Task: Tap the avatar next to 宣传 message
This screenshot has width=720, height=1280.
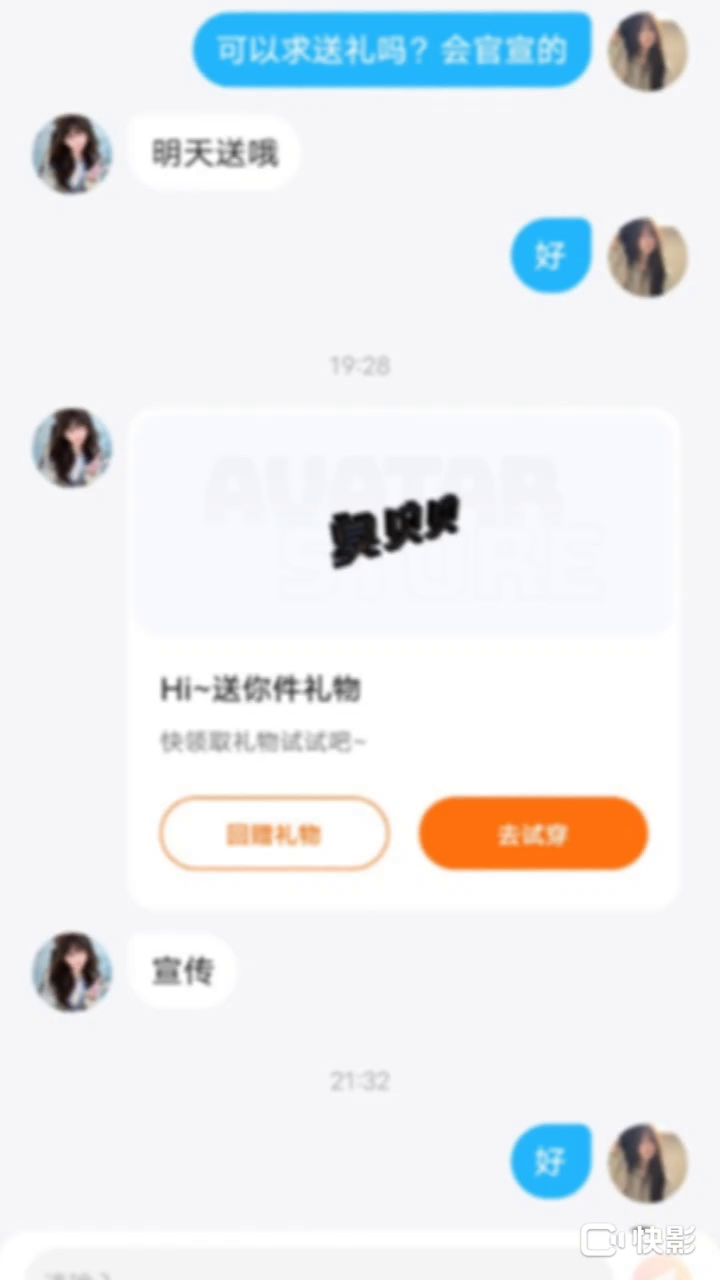Action: point(72,971)
